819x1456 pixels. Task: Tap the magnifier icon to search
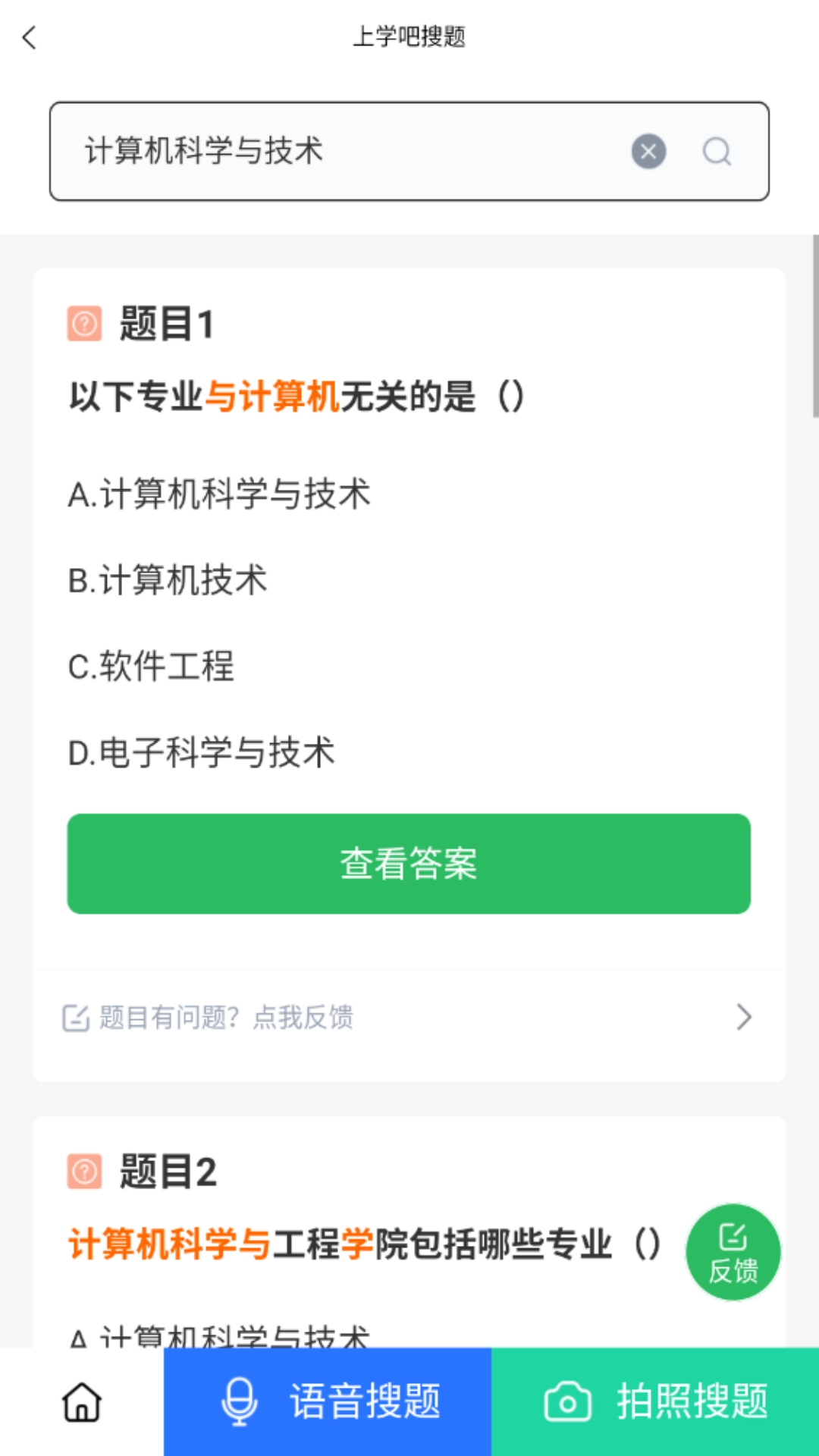[x=717, y=151]
